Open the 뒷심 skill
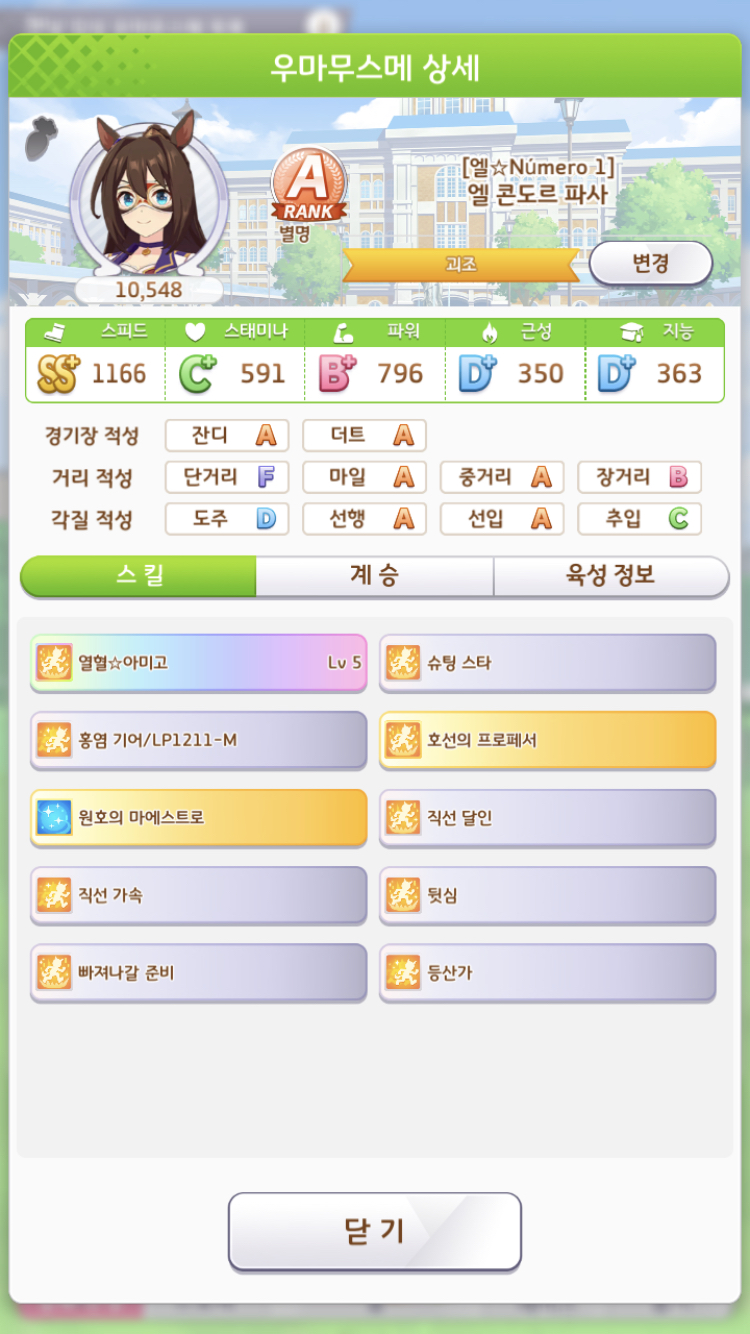The width and height of the screenshot is (750, 1334). tap(547, 895)
